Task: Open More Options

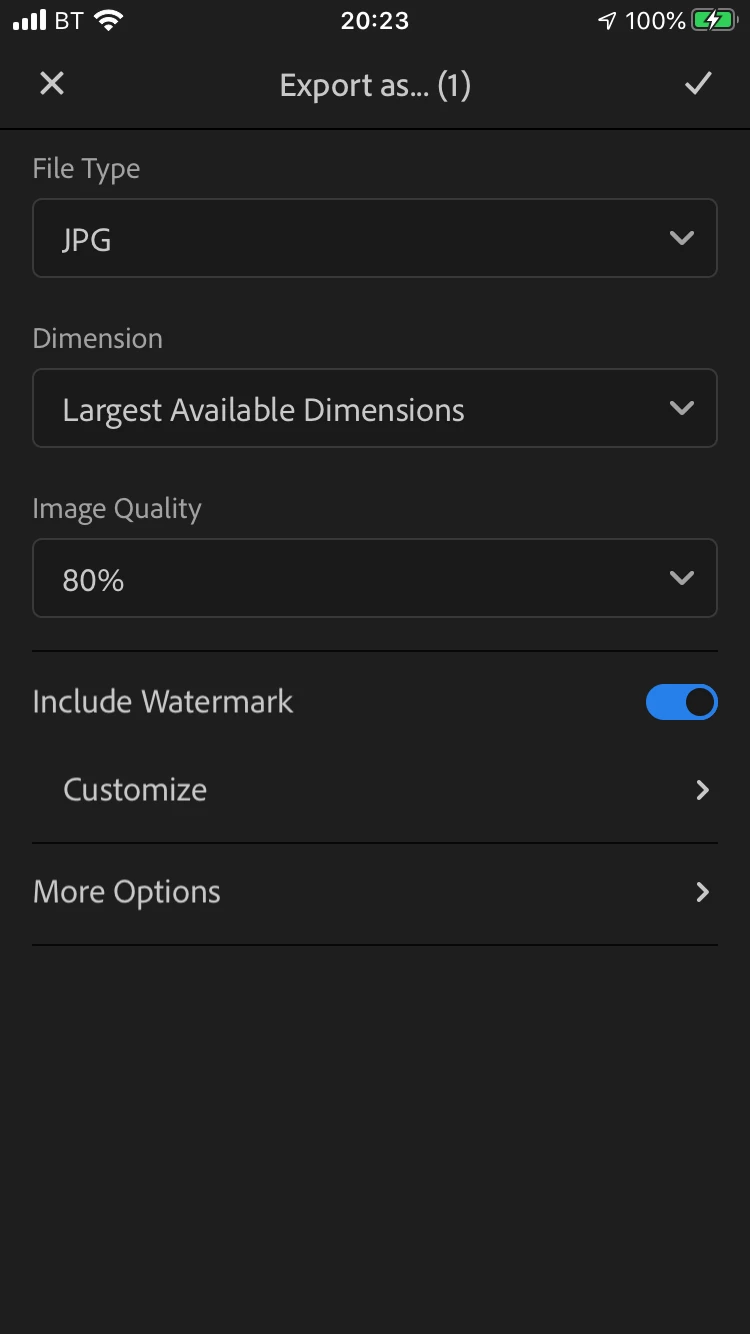Action: point(374,892)
